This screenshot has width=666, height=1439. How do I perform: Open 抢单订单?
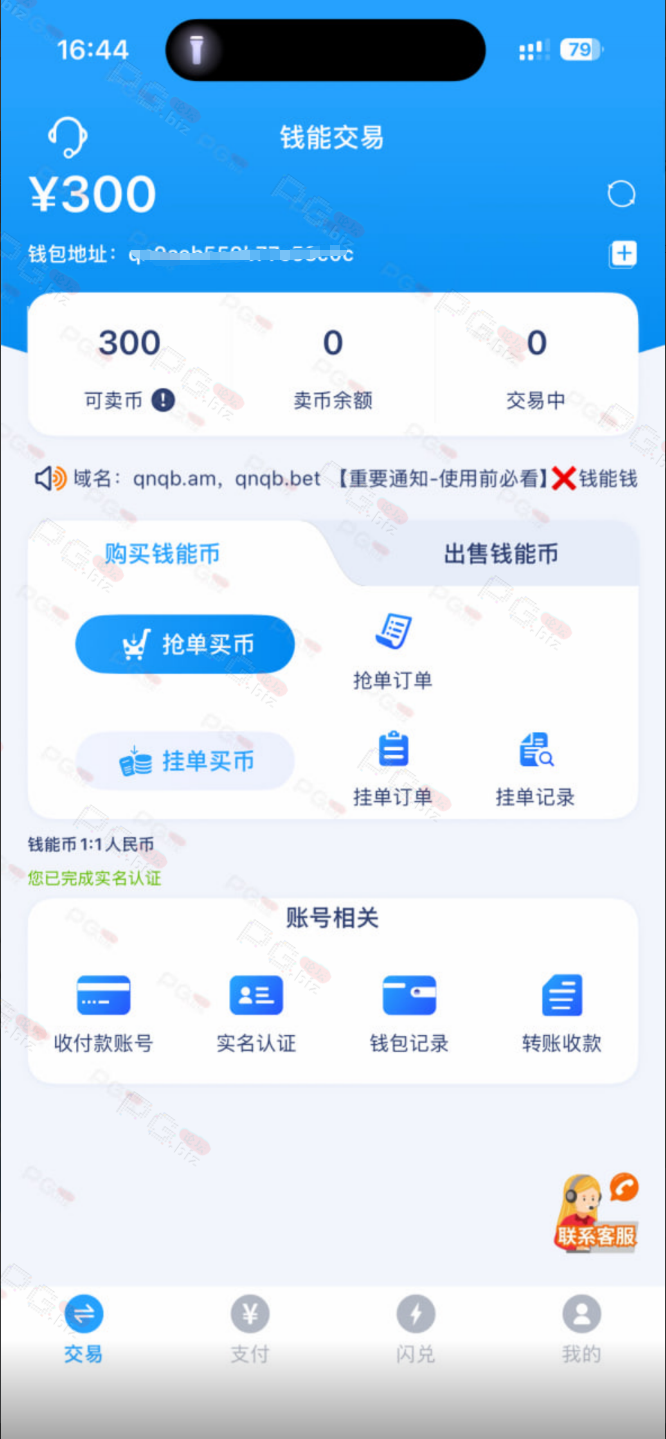[x=393, y=651]
